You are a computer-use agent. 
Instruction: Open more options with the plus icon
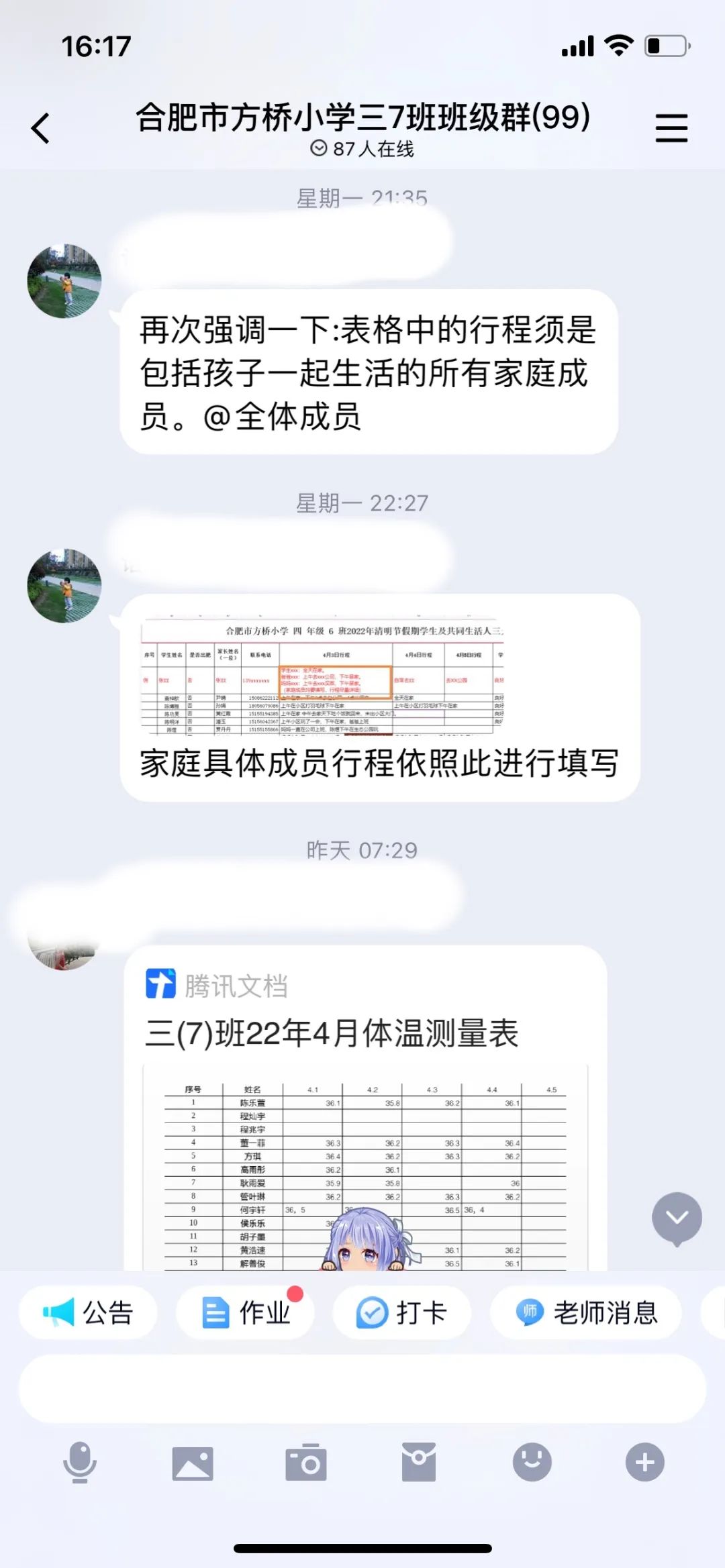645,1463
